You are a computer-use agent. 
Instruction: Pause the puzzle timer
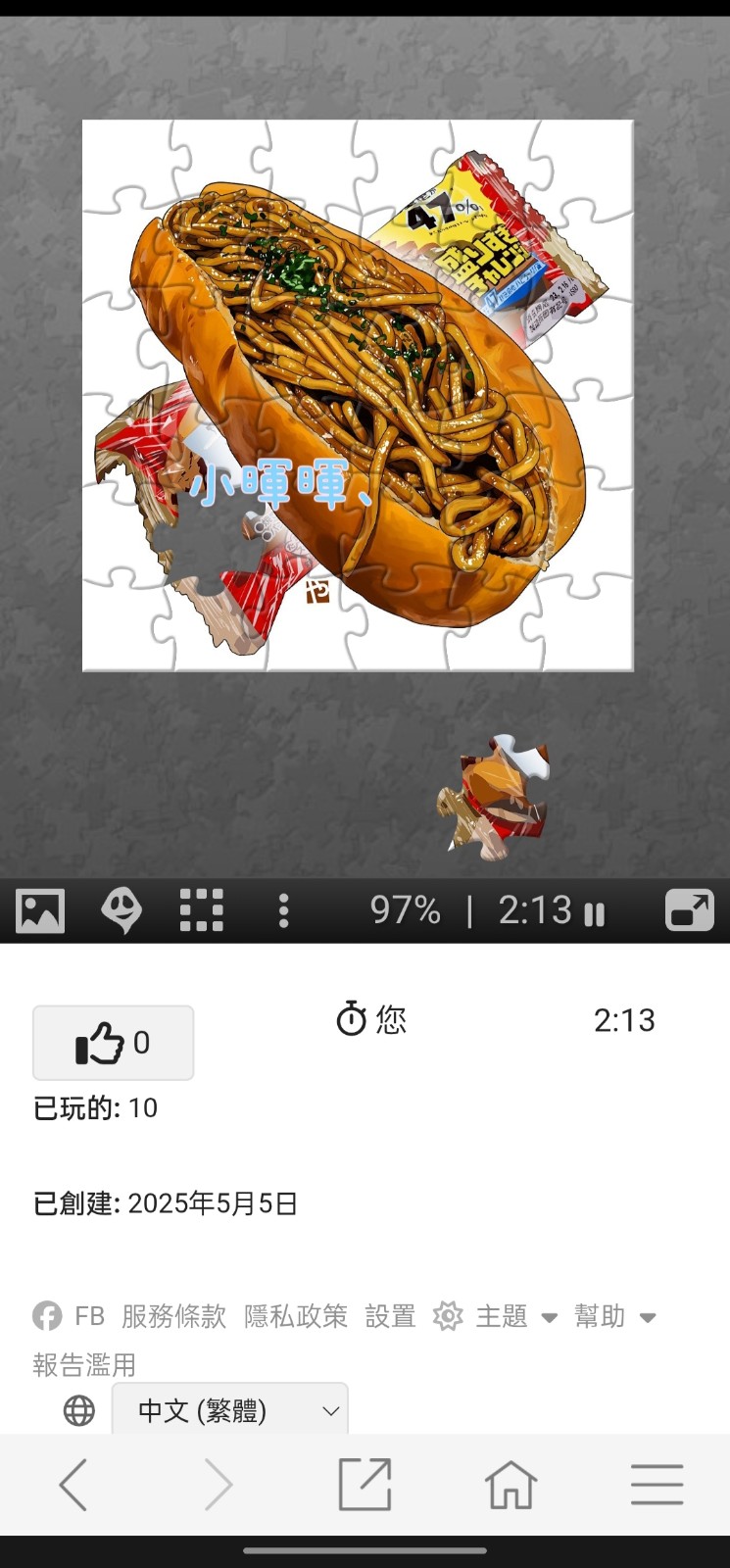[594, 914]
